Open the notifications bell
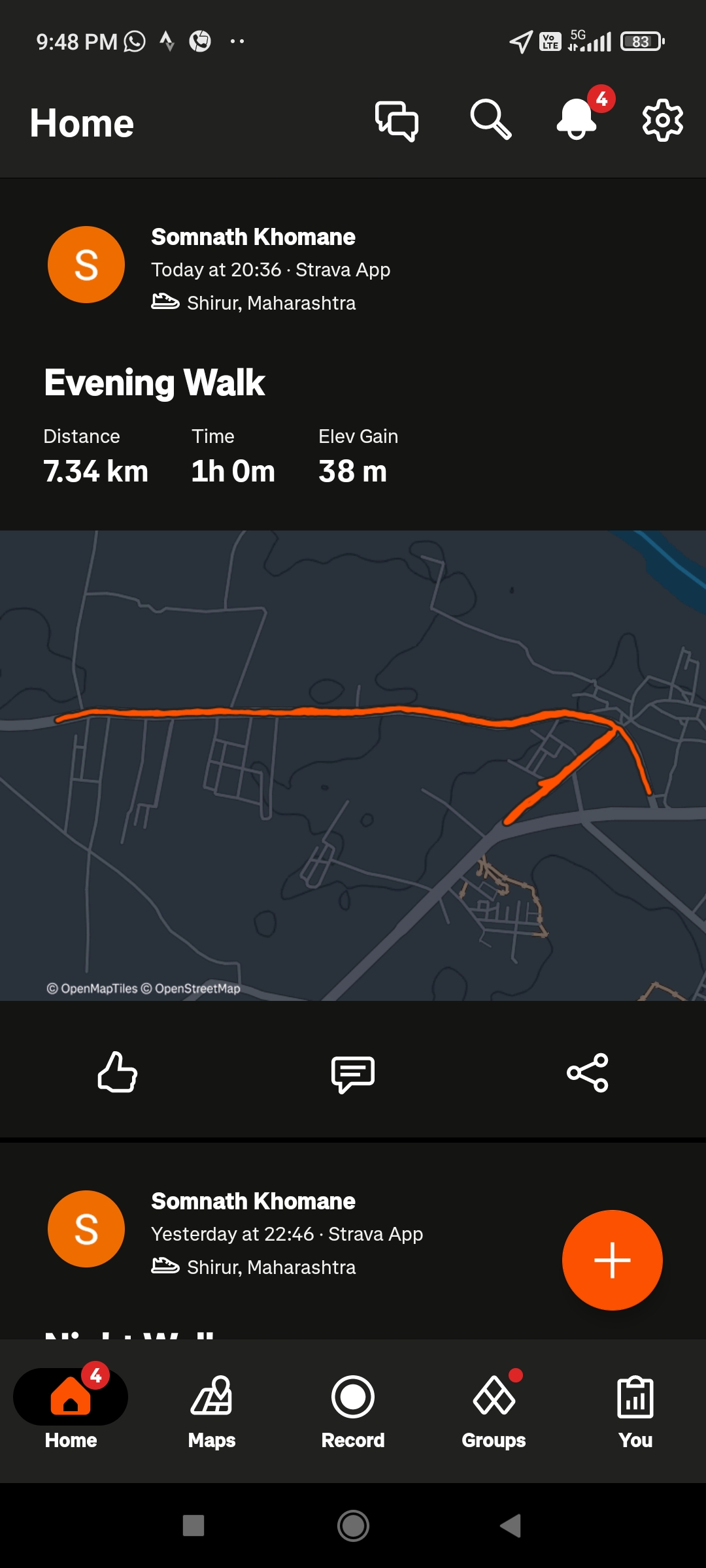This screenshot has width=706, height=1568. pyautogui.click(x=577, y=120)
